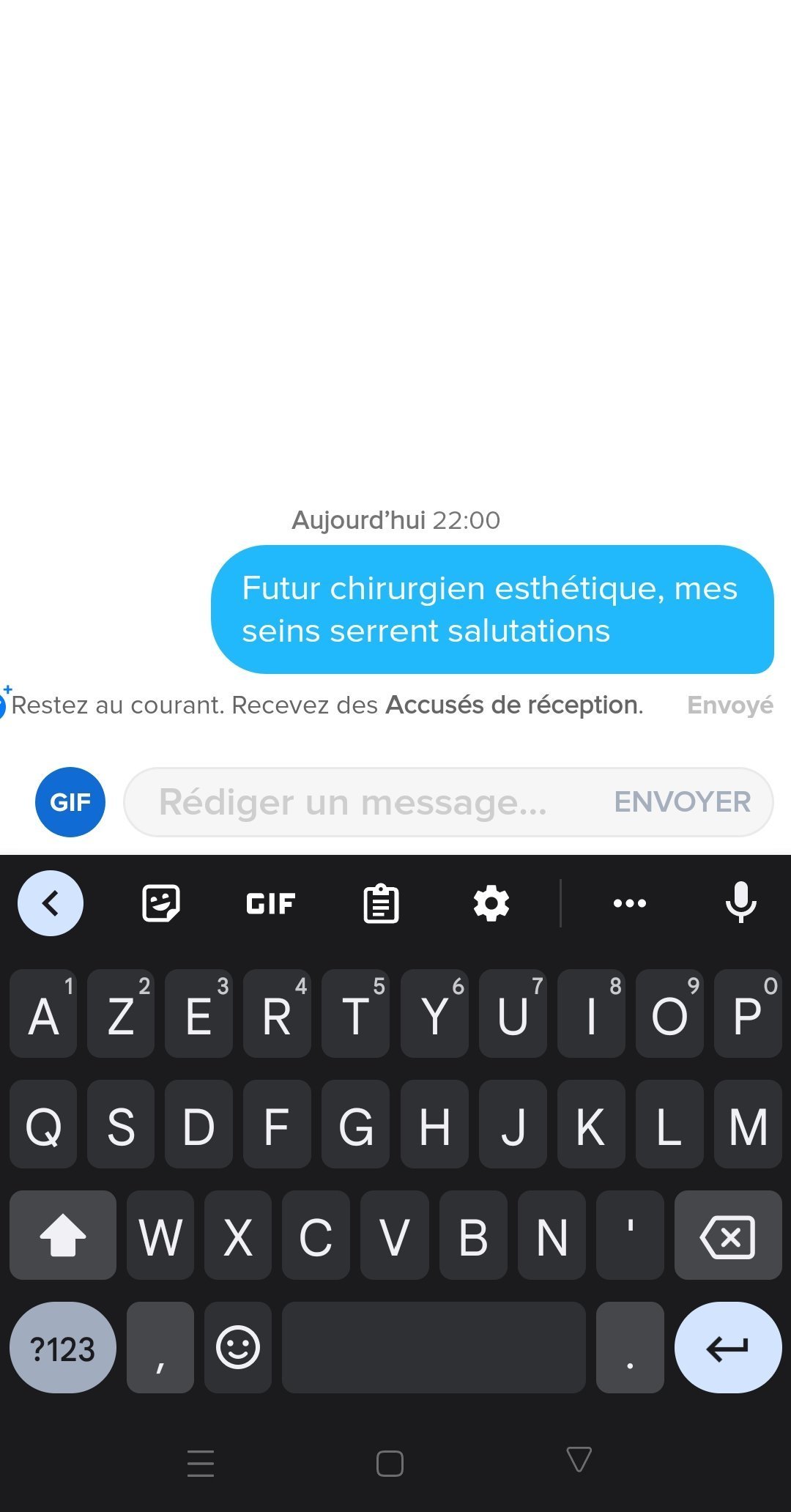Open the emoji keyboard with smiley key
The image size is (791, 1512).
(x=238, y=1347)
